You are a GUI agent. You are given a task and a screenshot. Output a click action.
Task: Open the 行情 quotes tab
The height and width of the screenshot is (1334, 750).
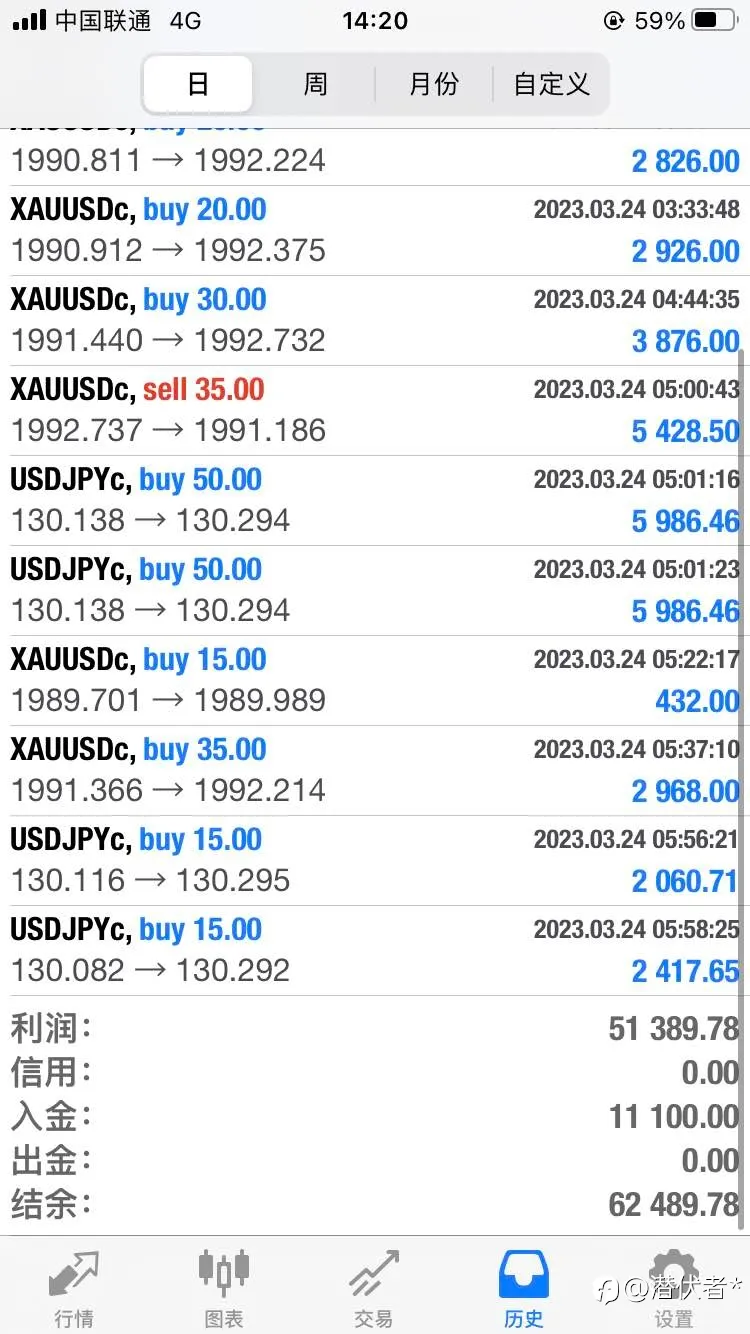coord(75,1288)
